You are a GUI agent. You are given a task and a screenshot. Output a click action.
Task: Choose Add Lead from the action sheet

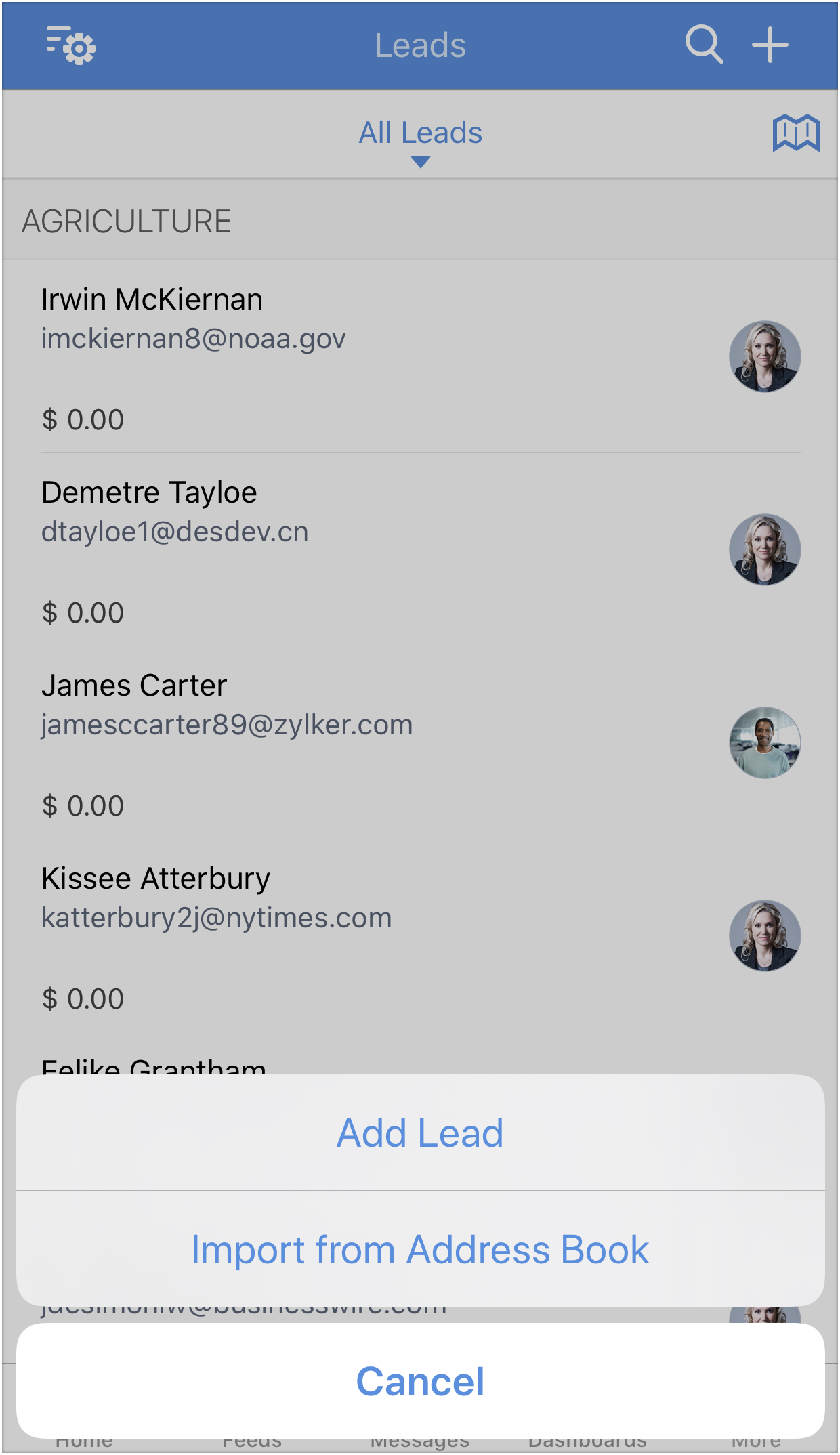tap(420, 1133)
